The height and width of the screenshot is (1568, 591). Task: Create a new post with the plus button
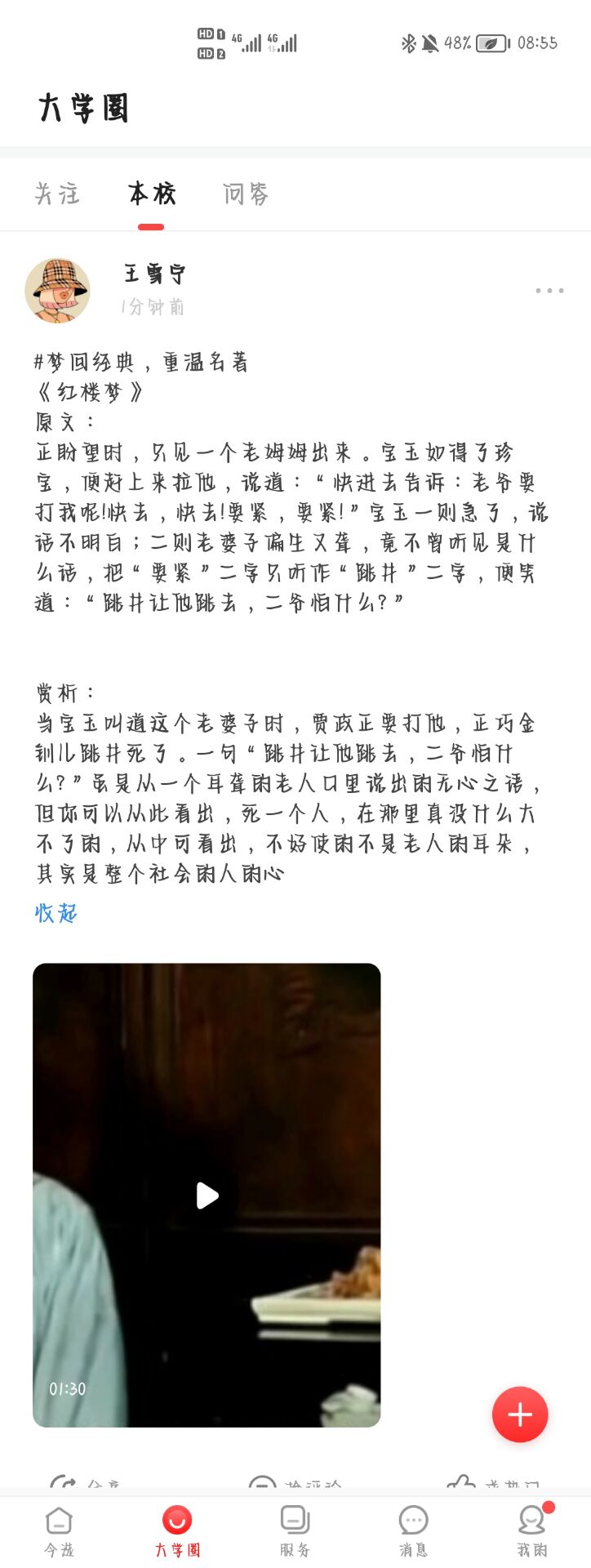(x=520, y=1414)
